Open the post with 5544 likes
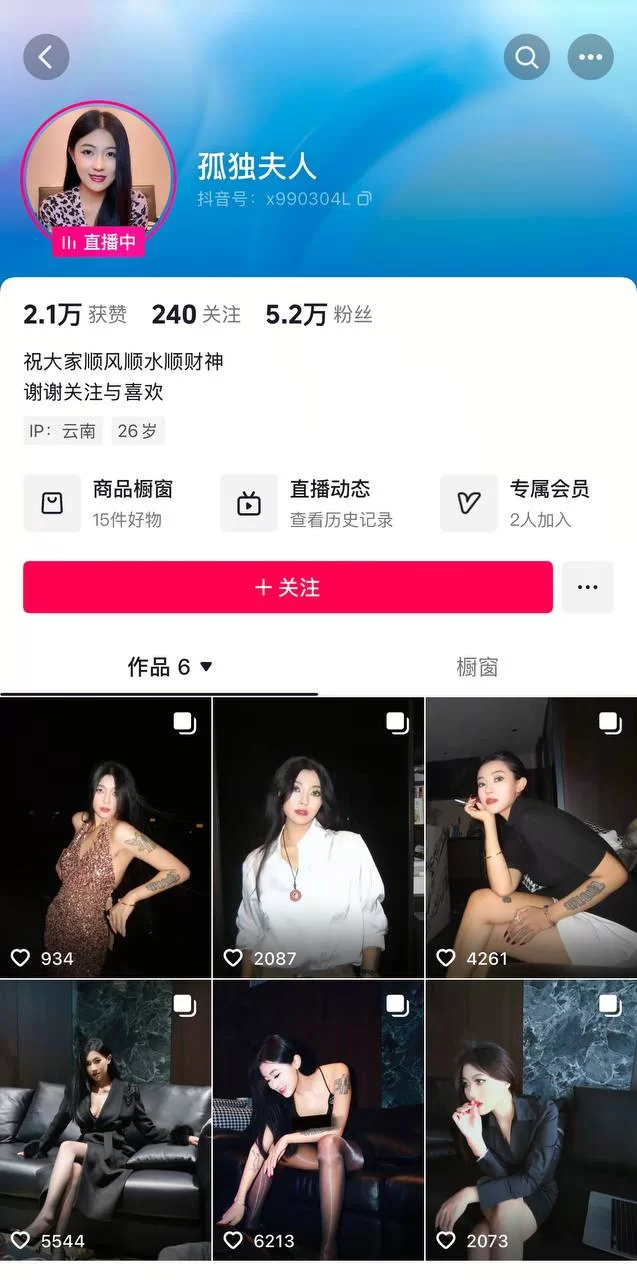The width and height of the screenshot is (637, 1280). [106, 1120]
